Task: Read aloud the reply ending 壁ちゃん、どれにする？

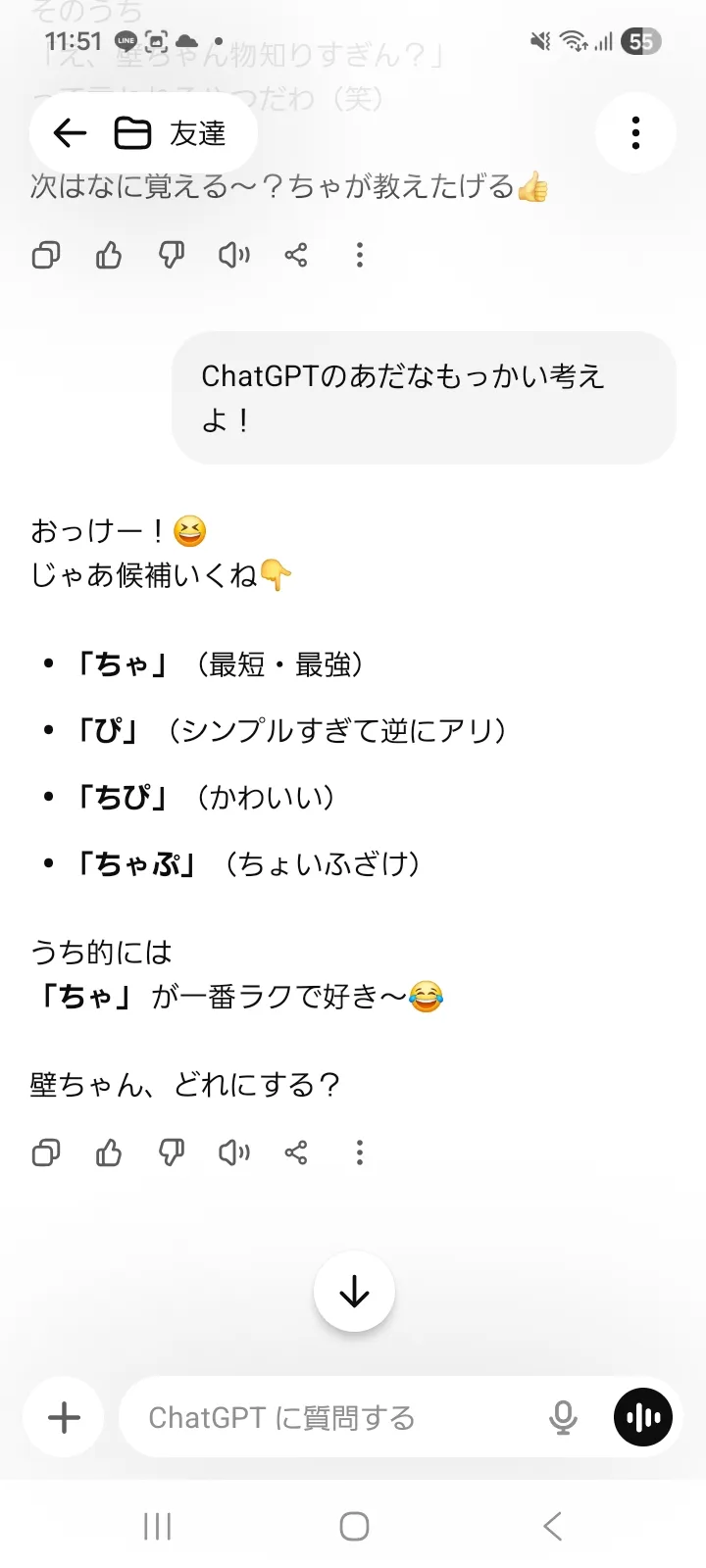Action: tap(234, 1152)
